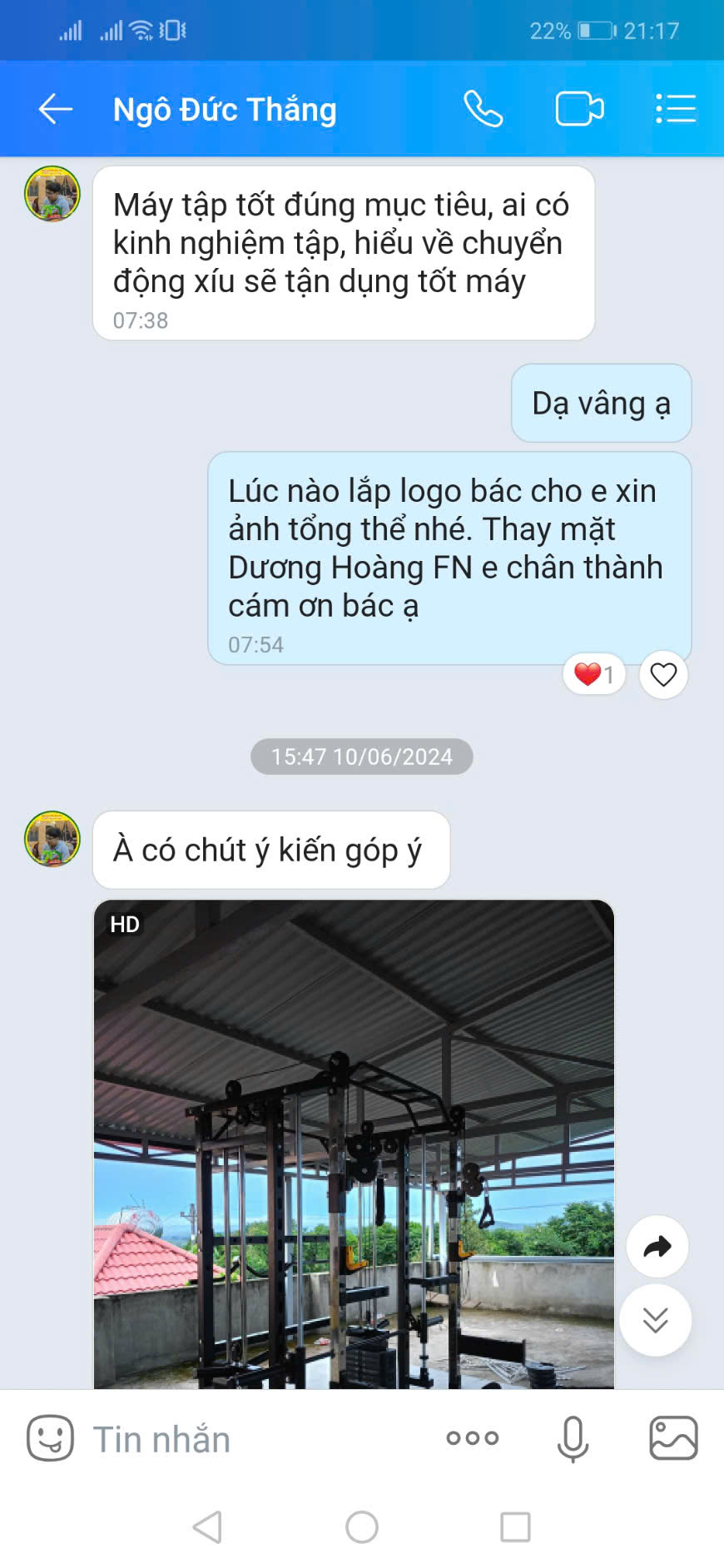
Task: Forward the gym machine photo
Action: pyautogui.click(x=657, y=1247)
